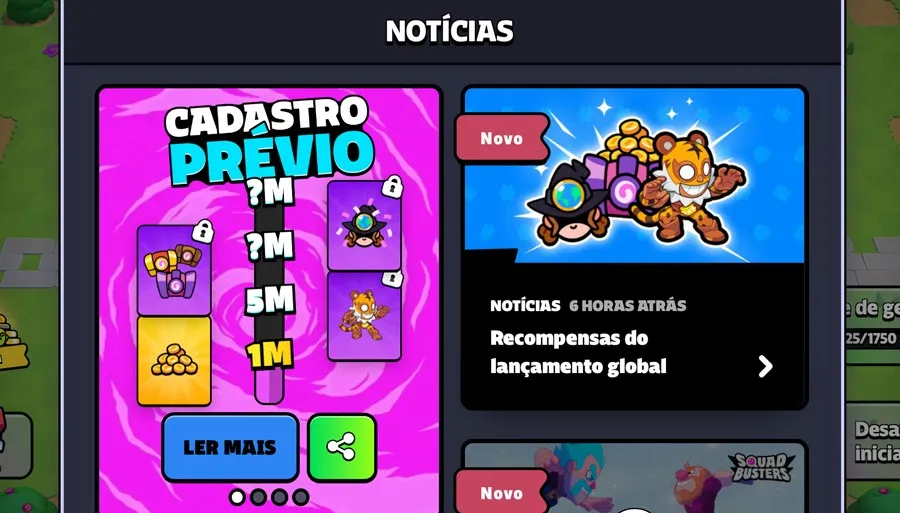The width and height of the screenshot is (900, 513).
Task: Select the second carousel page dot
Action: [x=258, y=497]
